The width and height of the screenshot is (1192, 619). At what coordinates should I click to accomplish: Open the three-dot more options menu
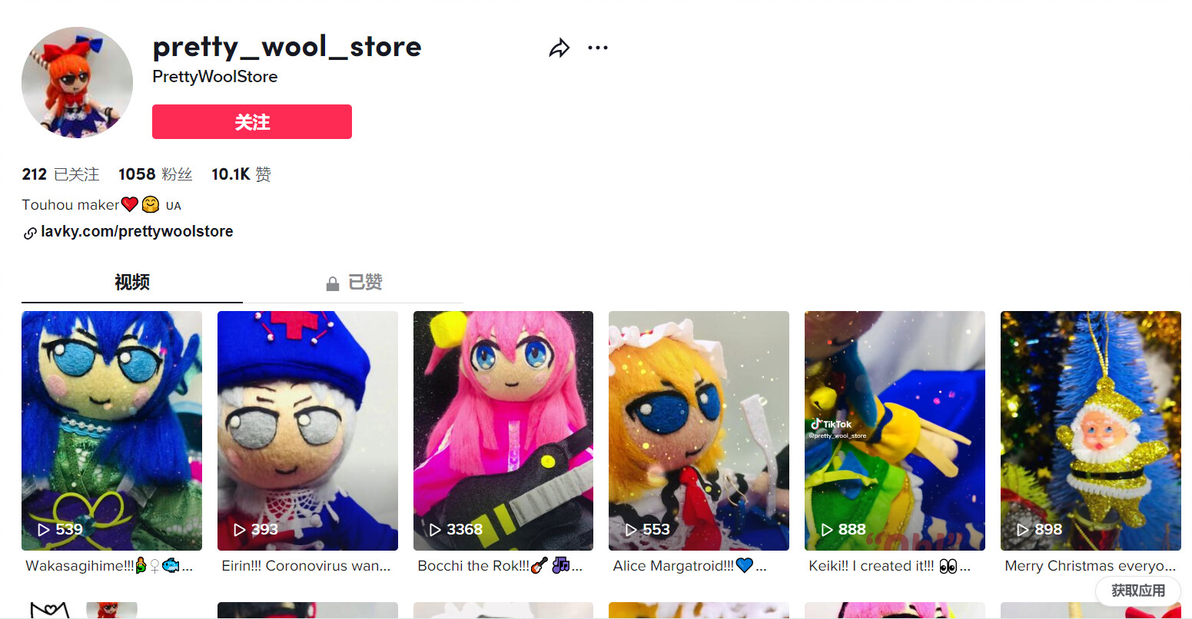[x=598, y=48]
